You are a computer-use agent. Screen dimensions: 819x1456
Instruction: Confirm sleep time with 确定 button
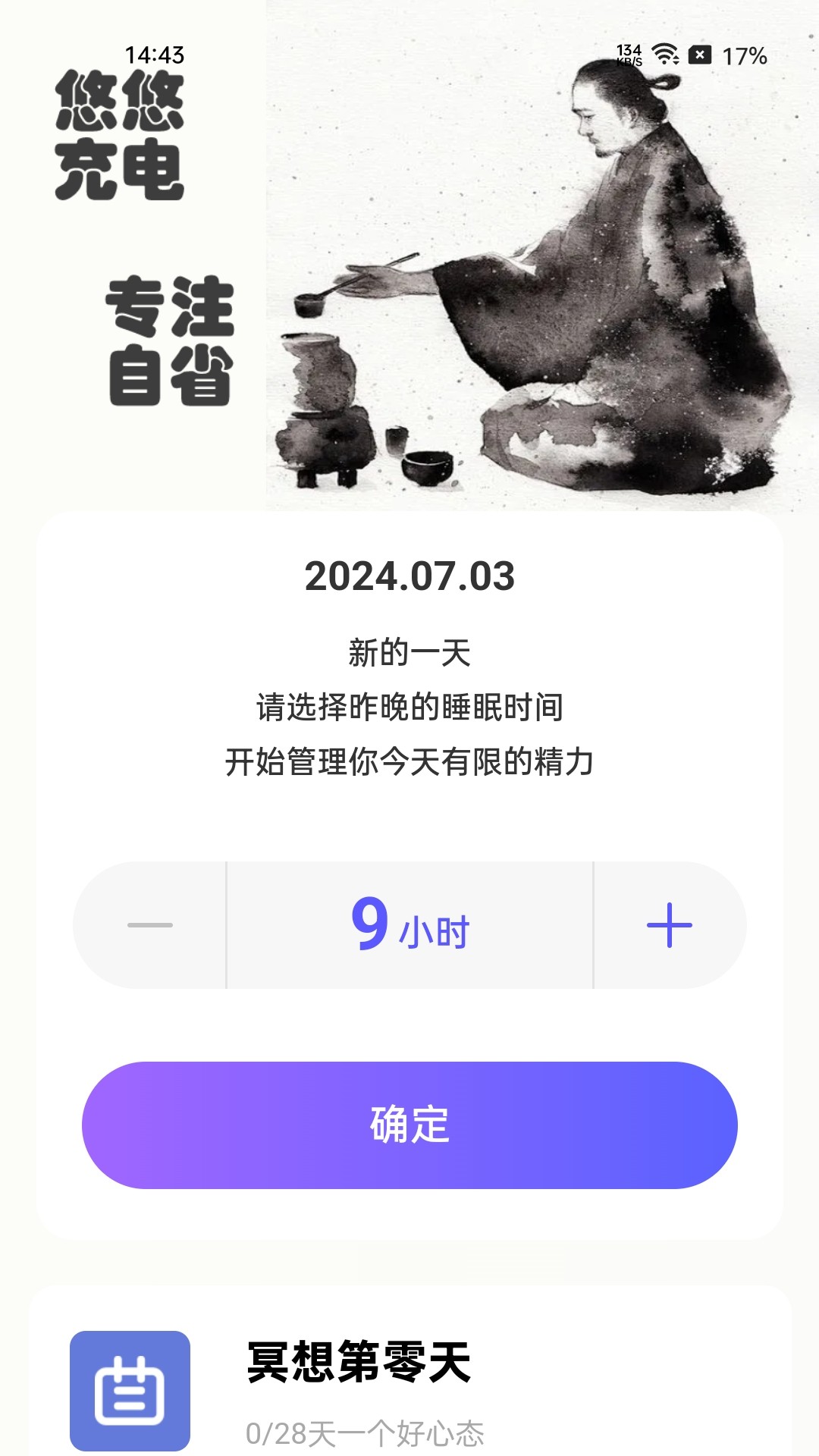(409, 1125)
